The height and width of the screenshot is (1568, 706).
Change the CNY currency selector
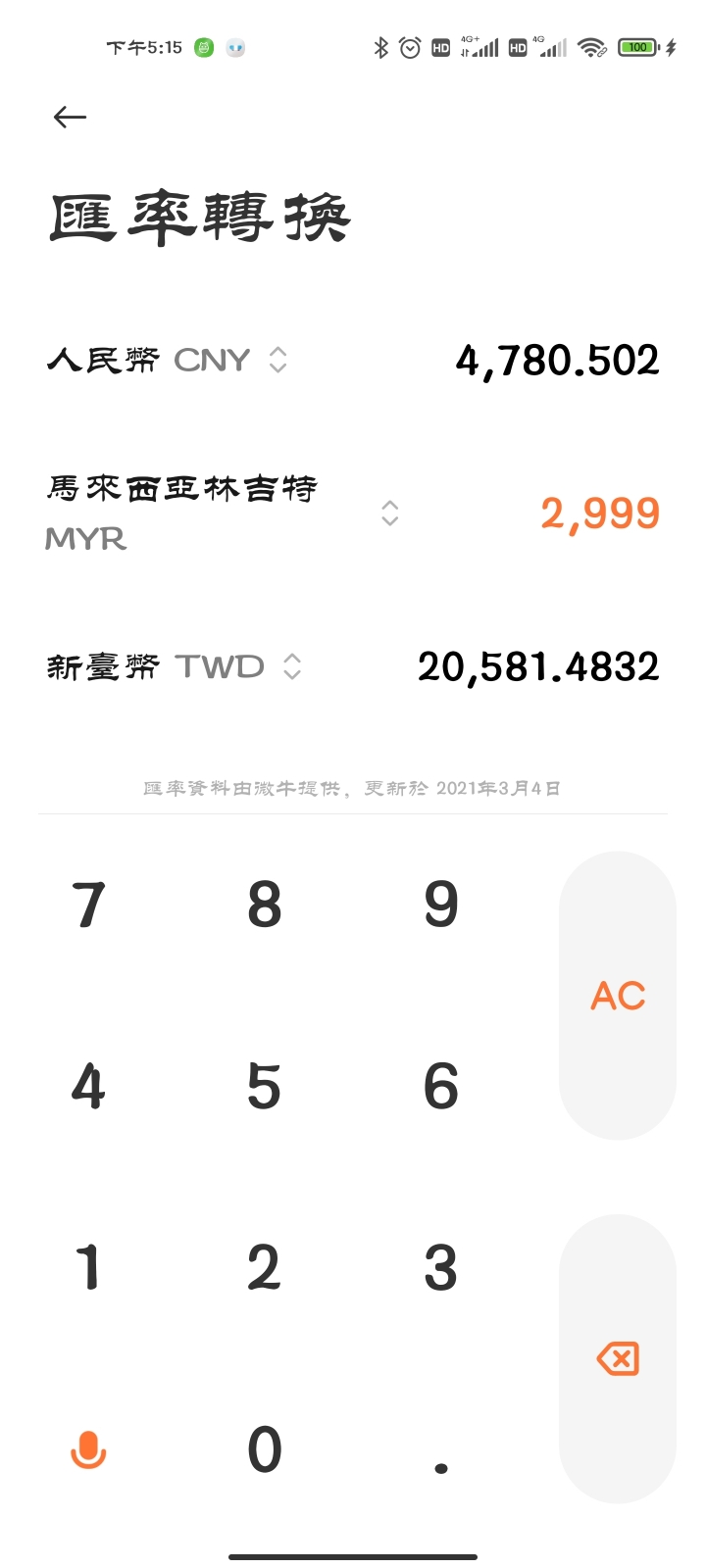click(x=277, y=360)
